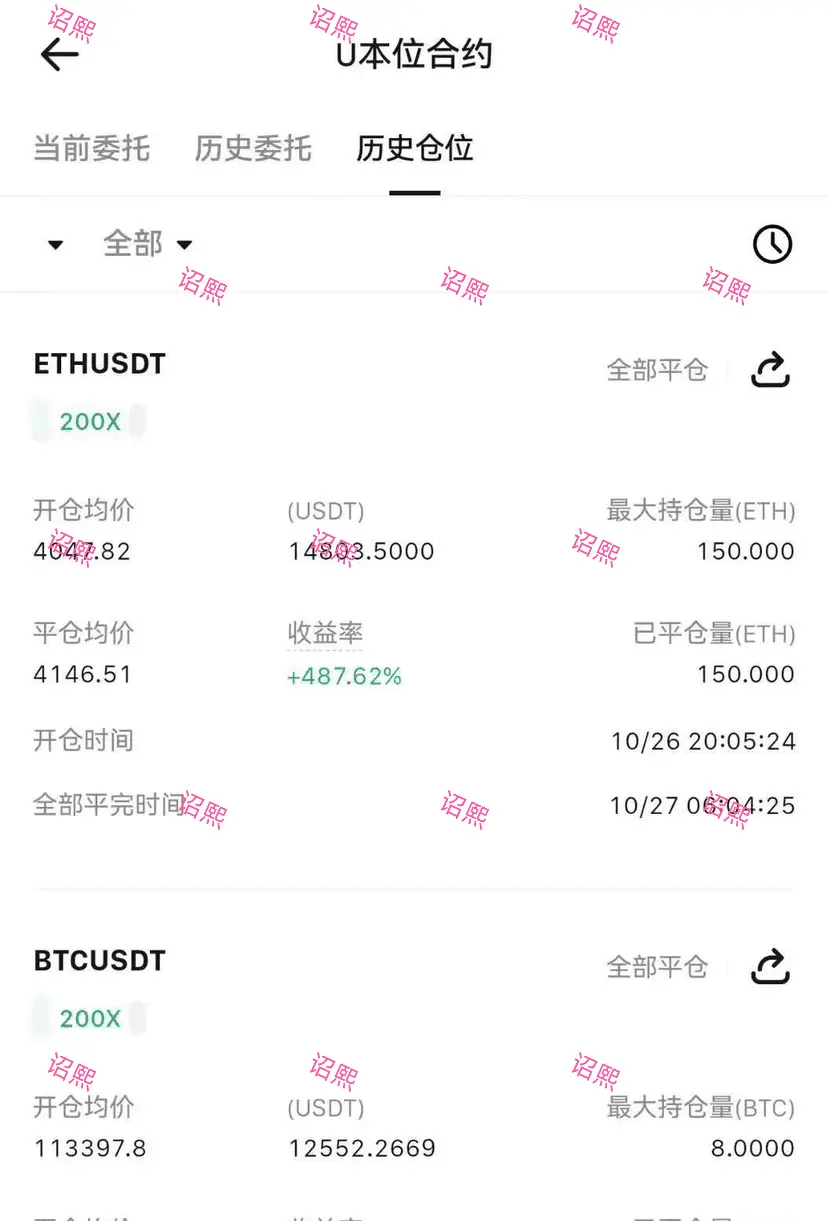Go back using the arrow icon
Viewport: 828px width, 1221px height.
pos(60,54)
